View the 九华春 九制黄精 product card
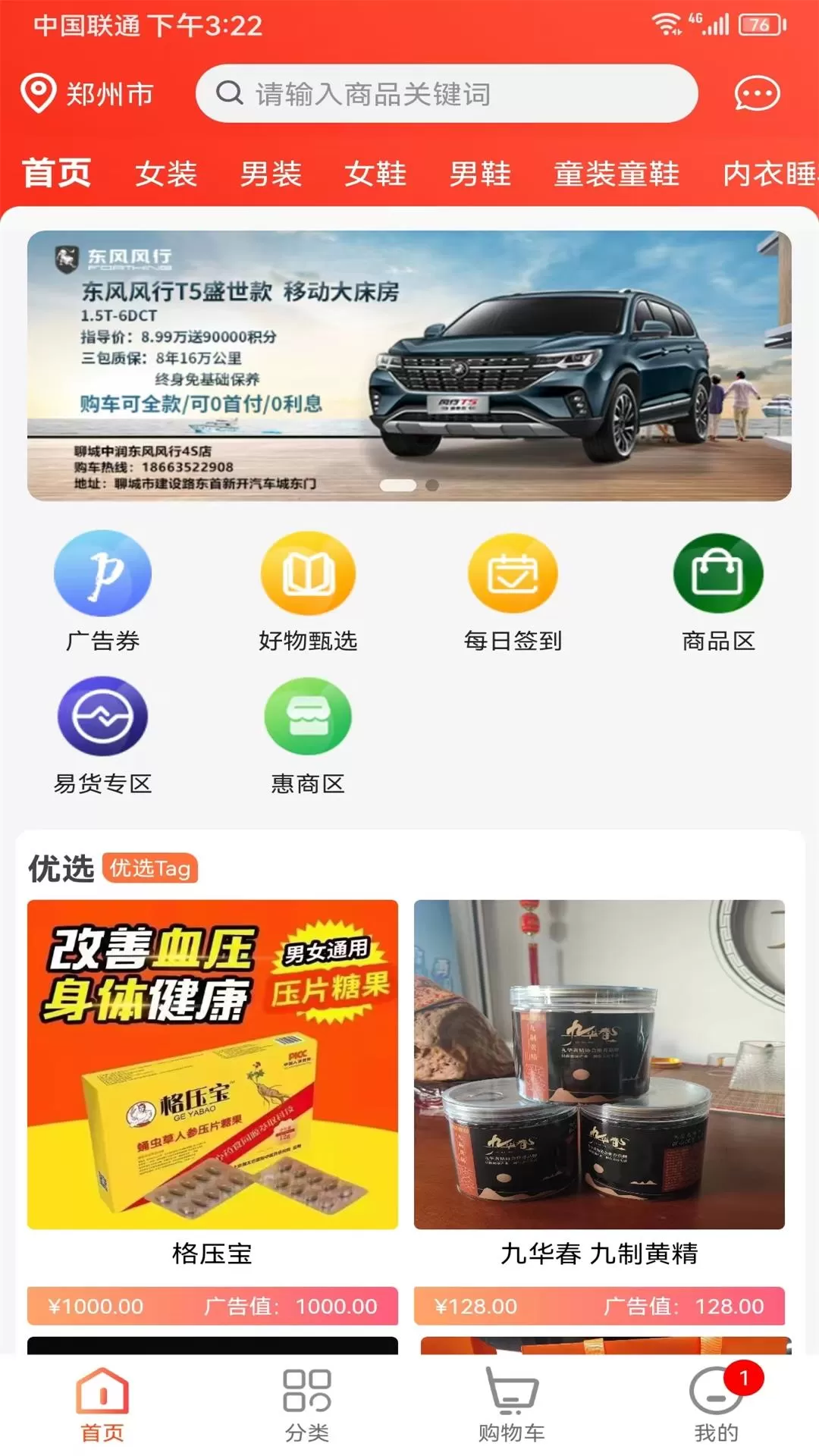Screen dimensions: 819x1456 point(599,1084)
